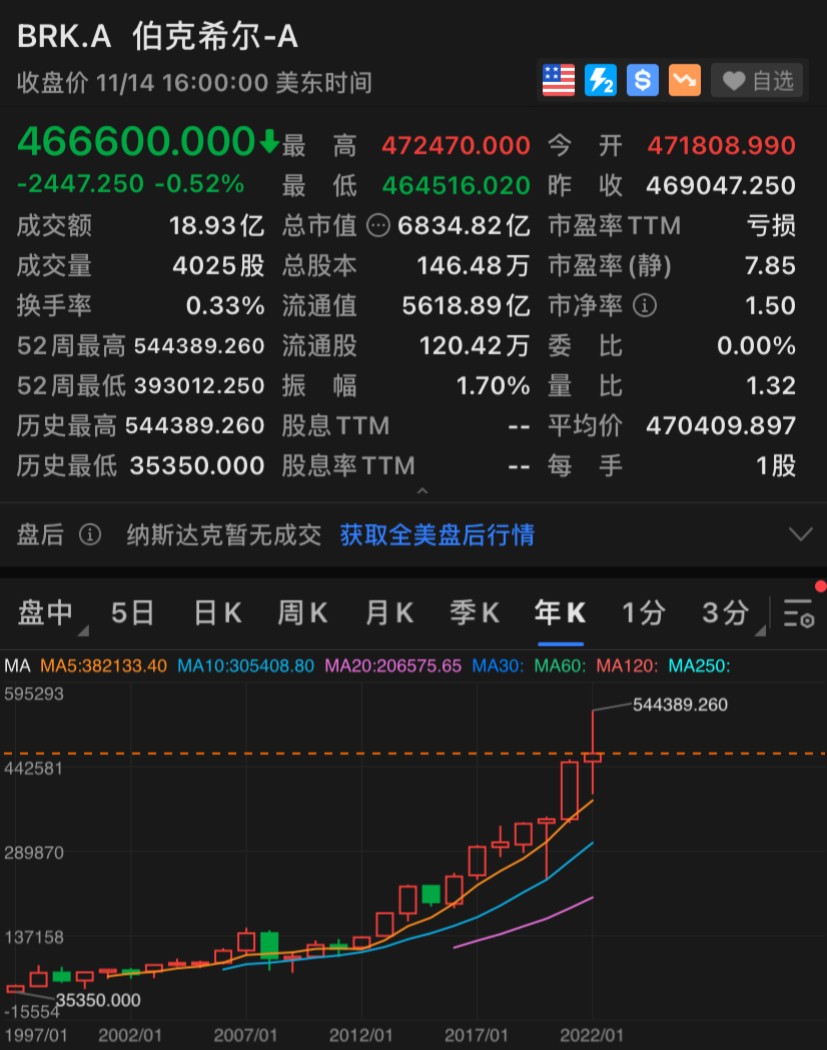Open 获取全美盘后行情 link
Image resolution: width=827 pixels, height=1050 pixels.
pyautogui.click(x=437, y=535)
